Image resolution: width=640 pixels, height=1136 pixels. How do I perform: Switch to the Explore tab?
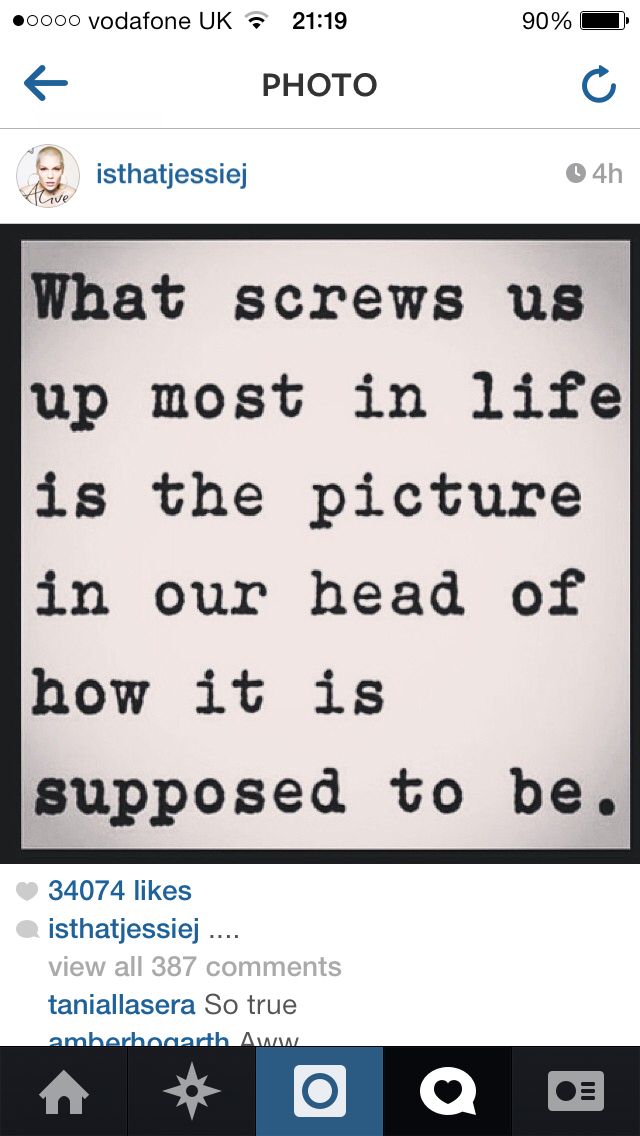[191, 1091]
